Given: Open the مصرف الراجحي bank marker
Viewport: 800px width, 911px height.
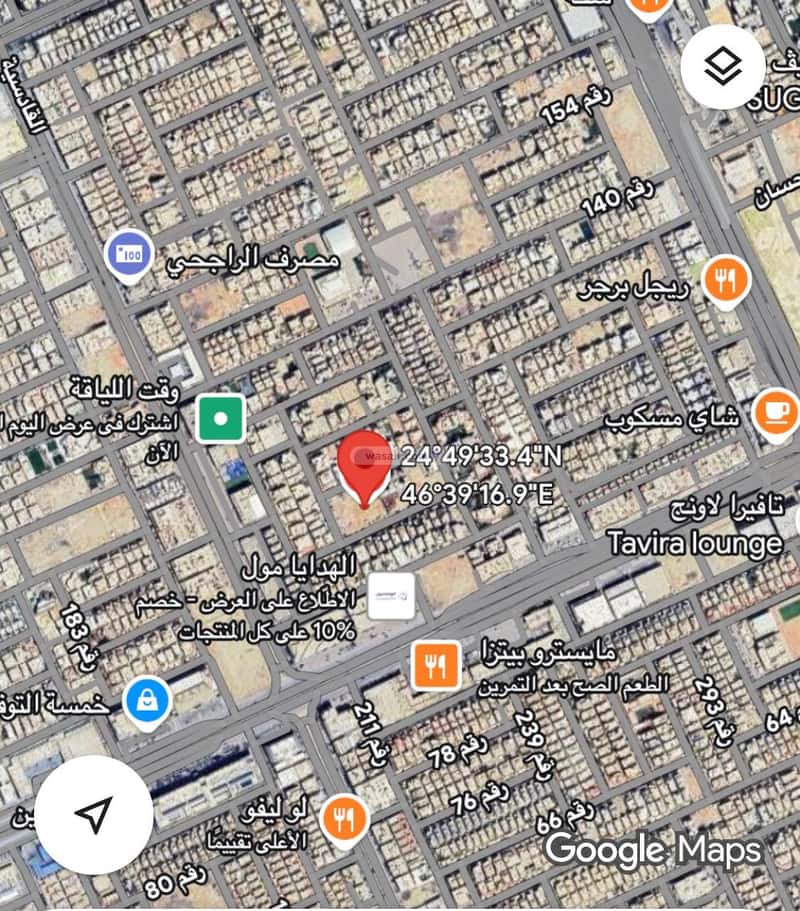Looking at the screenshot, I should point(130,256).
